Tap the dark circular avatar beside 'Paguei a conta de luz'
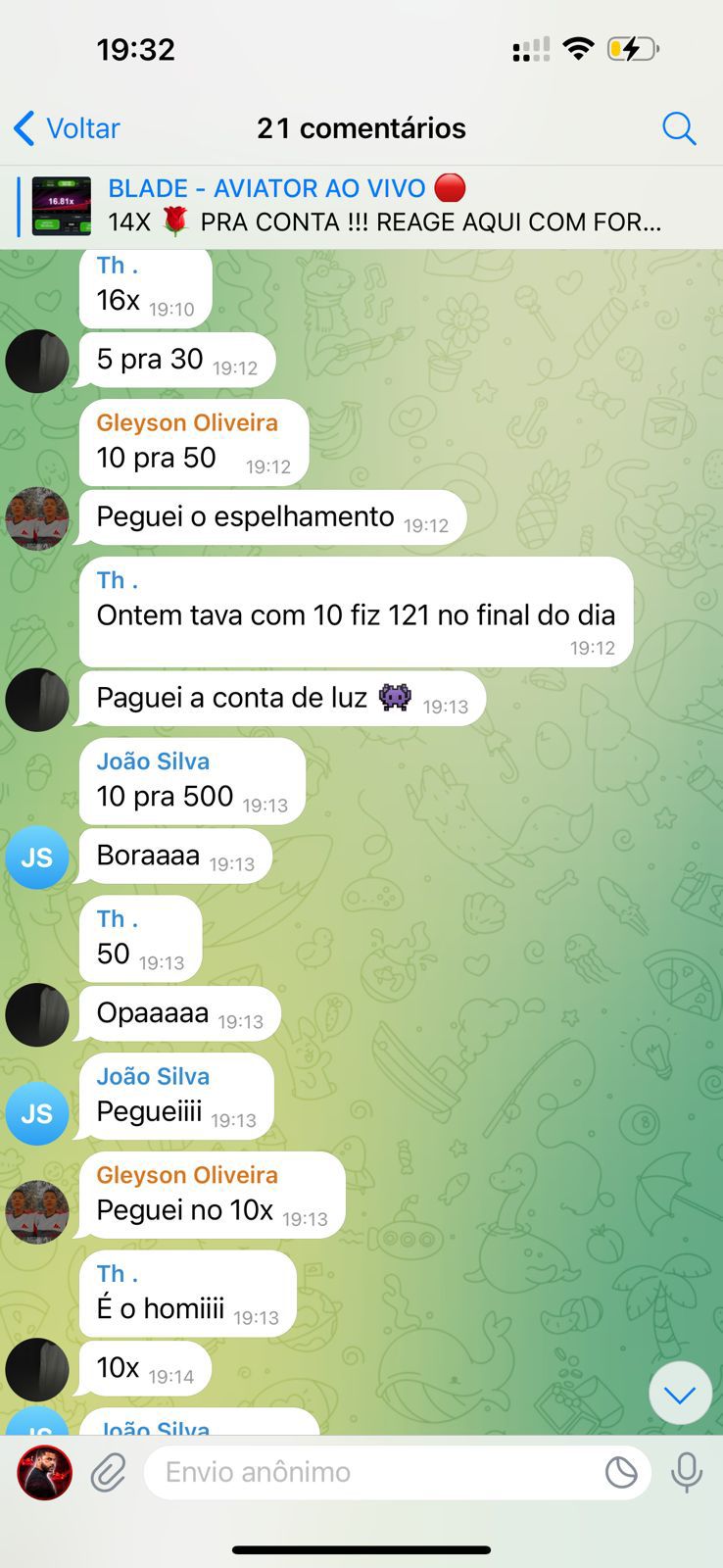Viewport: 723px width, 1568px height. 36,699
